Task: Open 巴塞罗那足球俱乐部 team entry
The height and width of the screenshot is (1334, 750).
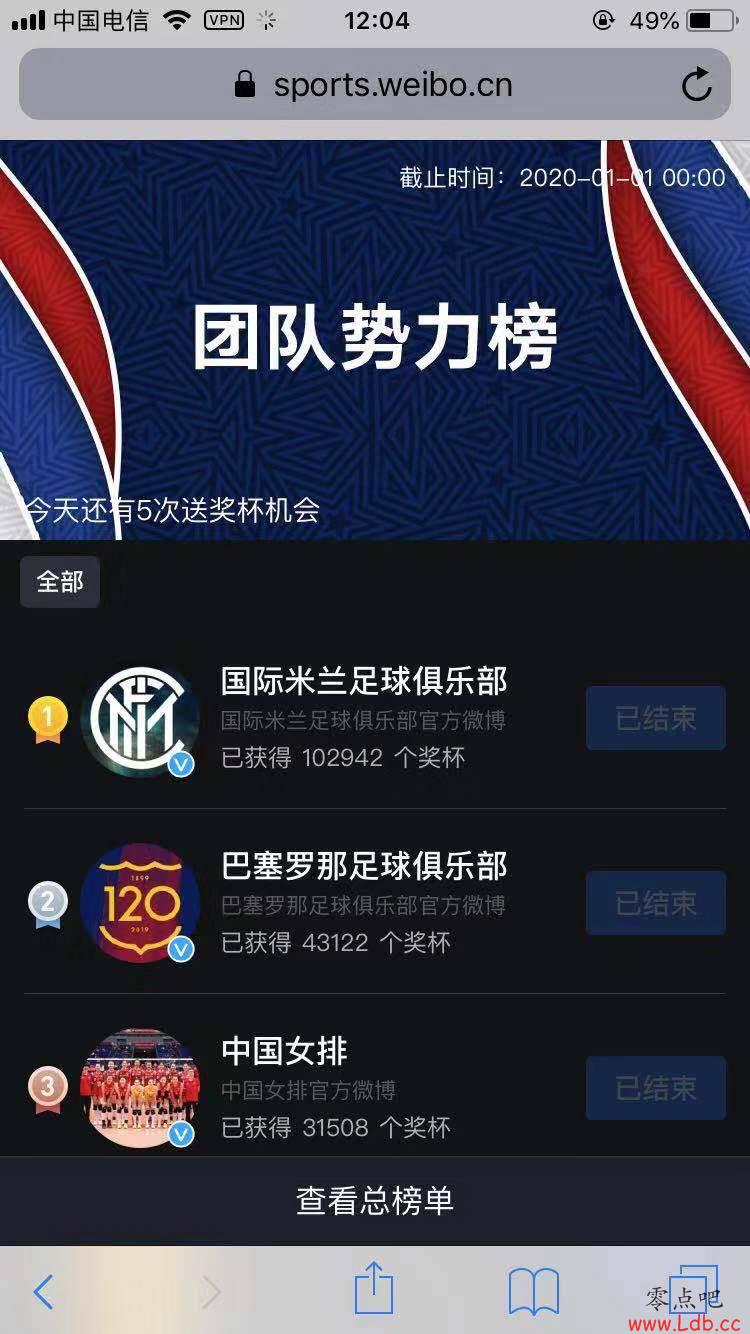Action: pos(364,867)
